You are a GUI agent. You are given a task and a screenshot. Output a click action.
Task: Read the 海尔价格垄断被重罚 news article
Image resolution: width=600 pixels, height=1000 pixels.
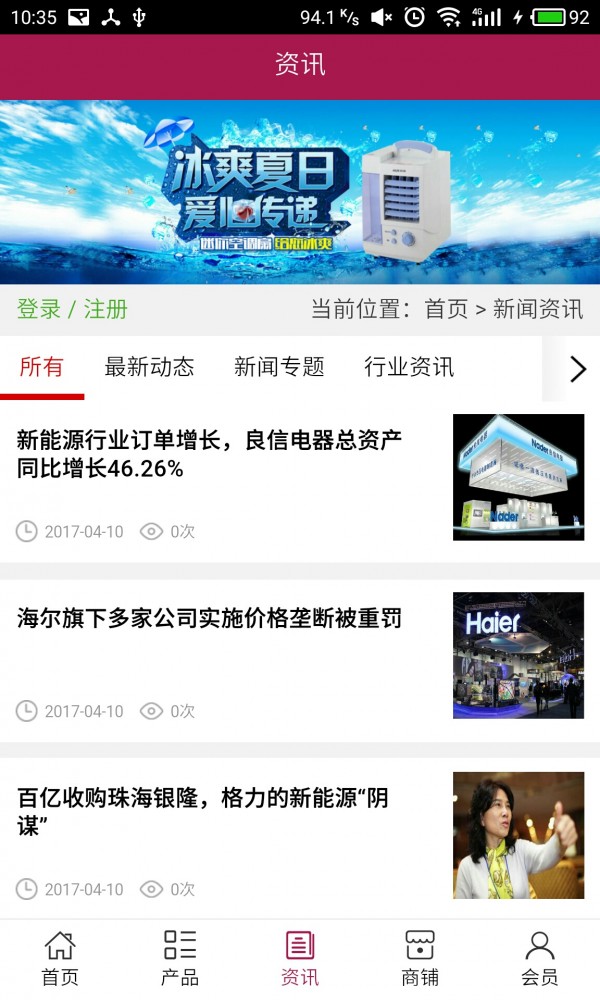(210, 618)
